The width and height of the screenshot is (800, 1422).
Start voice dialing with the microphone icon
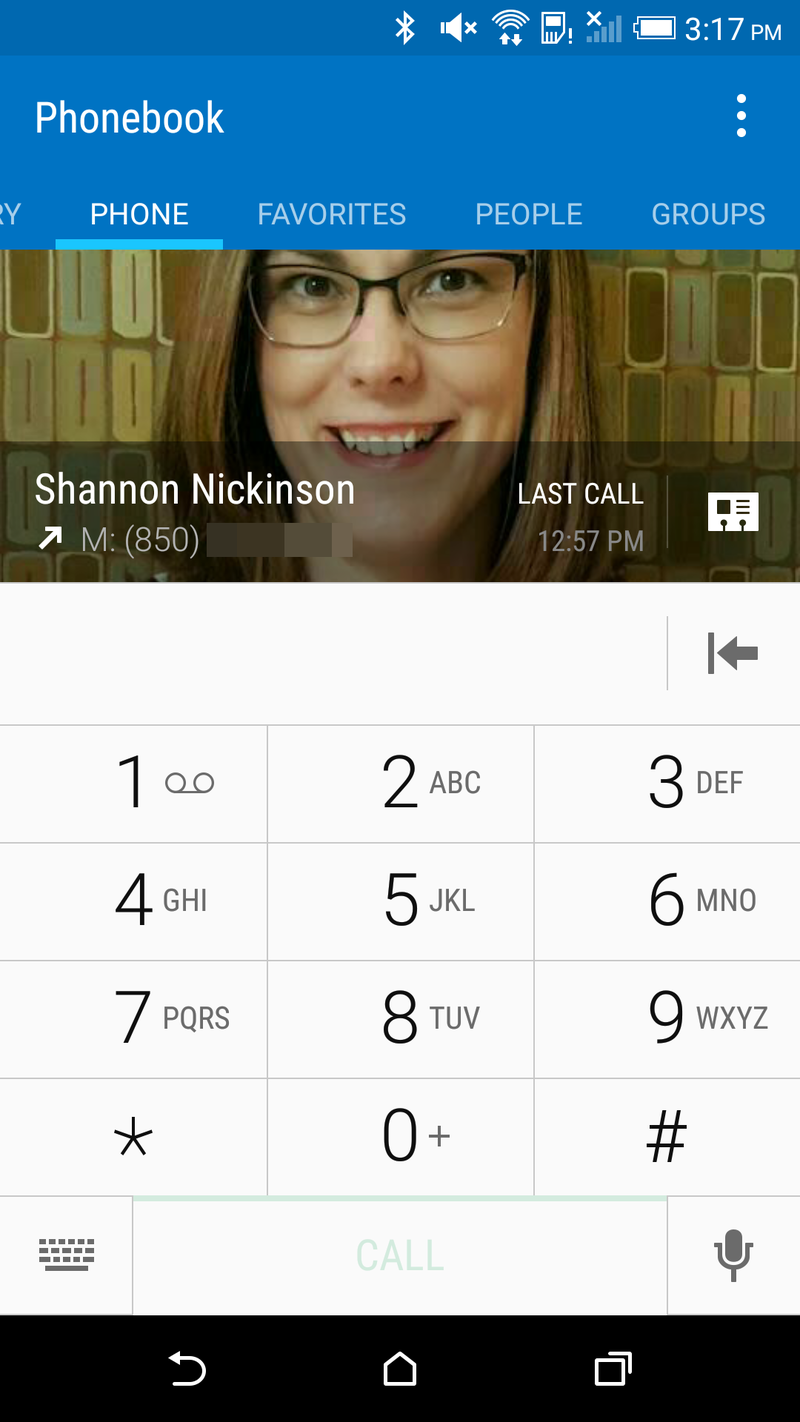[733, 1255]
